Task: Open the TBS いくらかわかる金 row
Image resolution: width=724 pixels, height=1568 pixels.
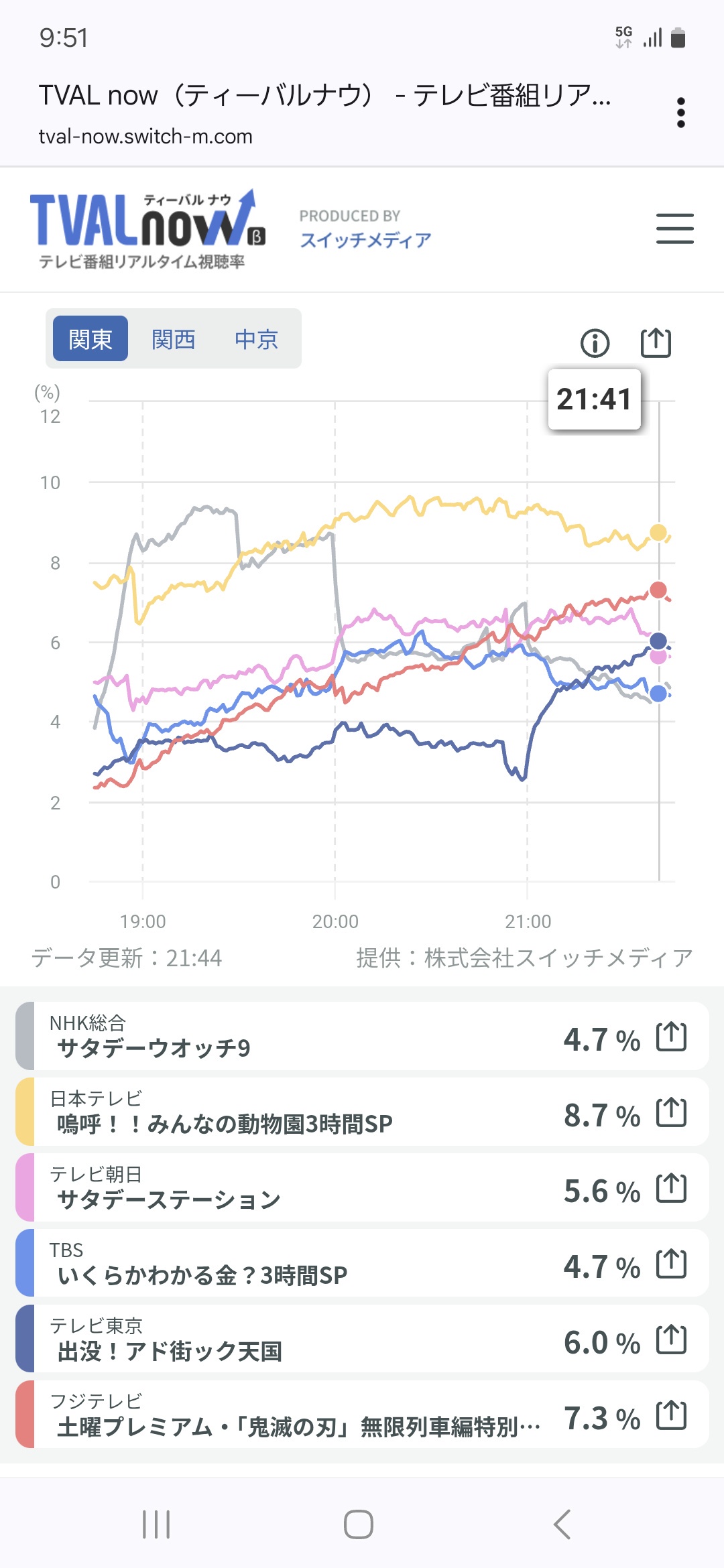Action: tap(362, 1262)
